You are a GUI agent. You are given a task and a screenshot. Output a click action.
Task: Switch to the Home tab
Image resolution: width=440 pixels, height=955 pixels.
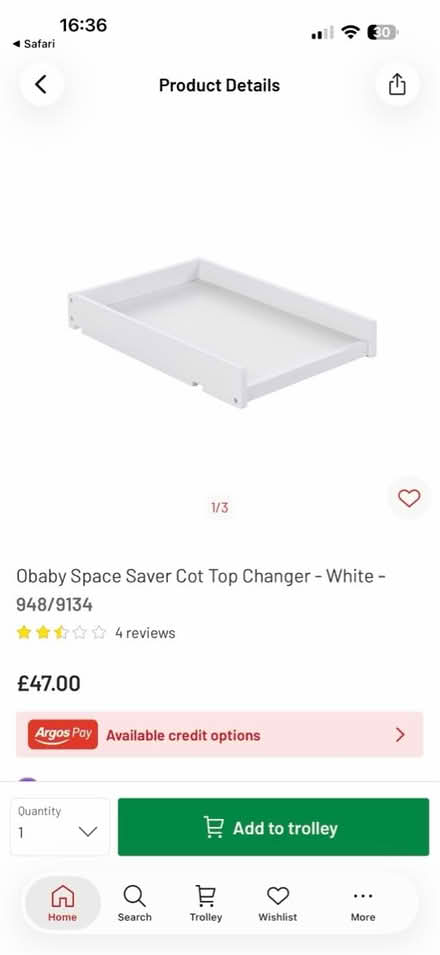(x=63, y=903)
